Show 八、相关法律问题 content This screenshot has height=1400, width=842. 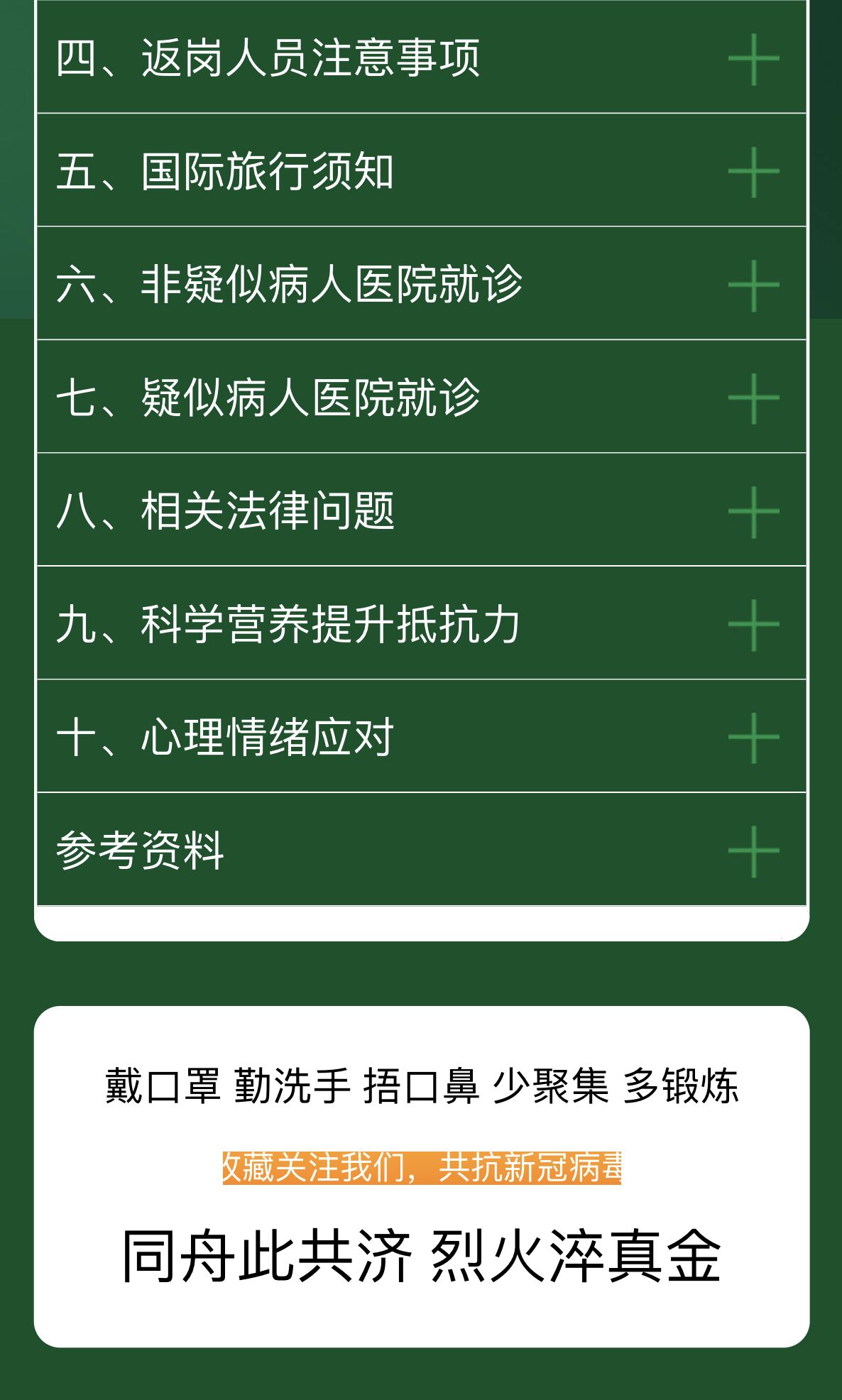(x=753, y=511)
